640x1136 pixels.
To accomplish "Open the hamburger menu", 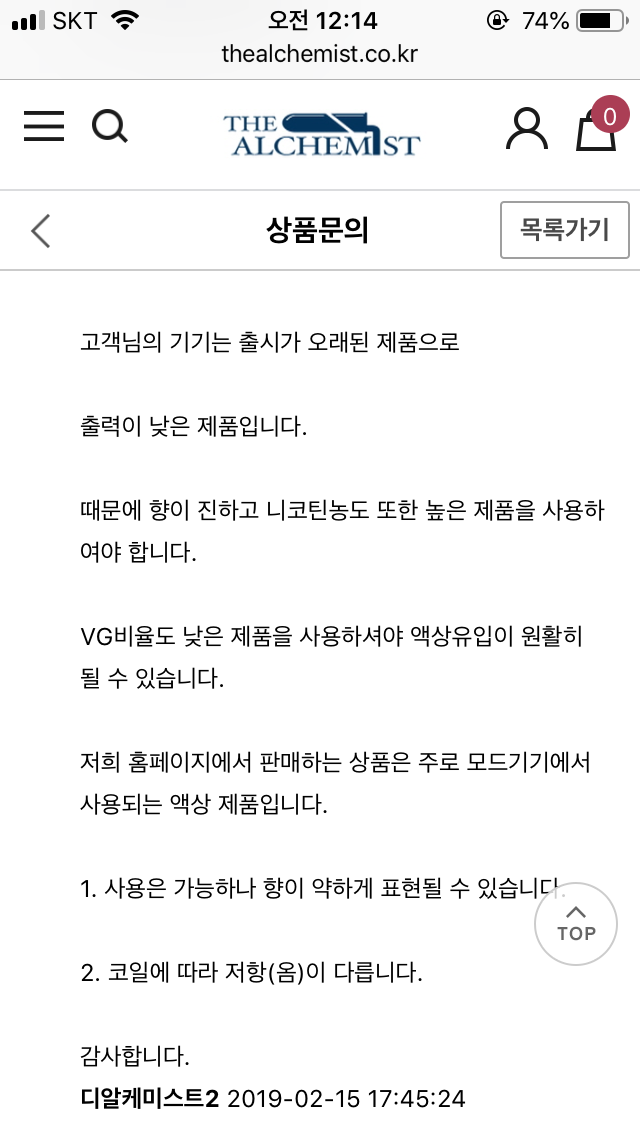I will pyautogui.click(x=43, y=126).
